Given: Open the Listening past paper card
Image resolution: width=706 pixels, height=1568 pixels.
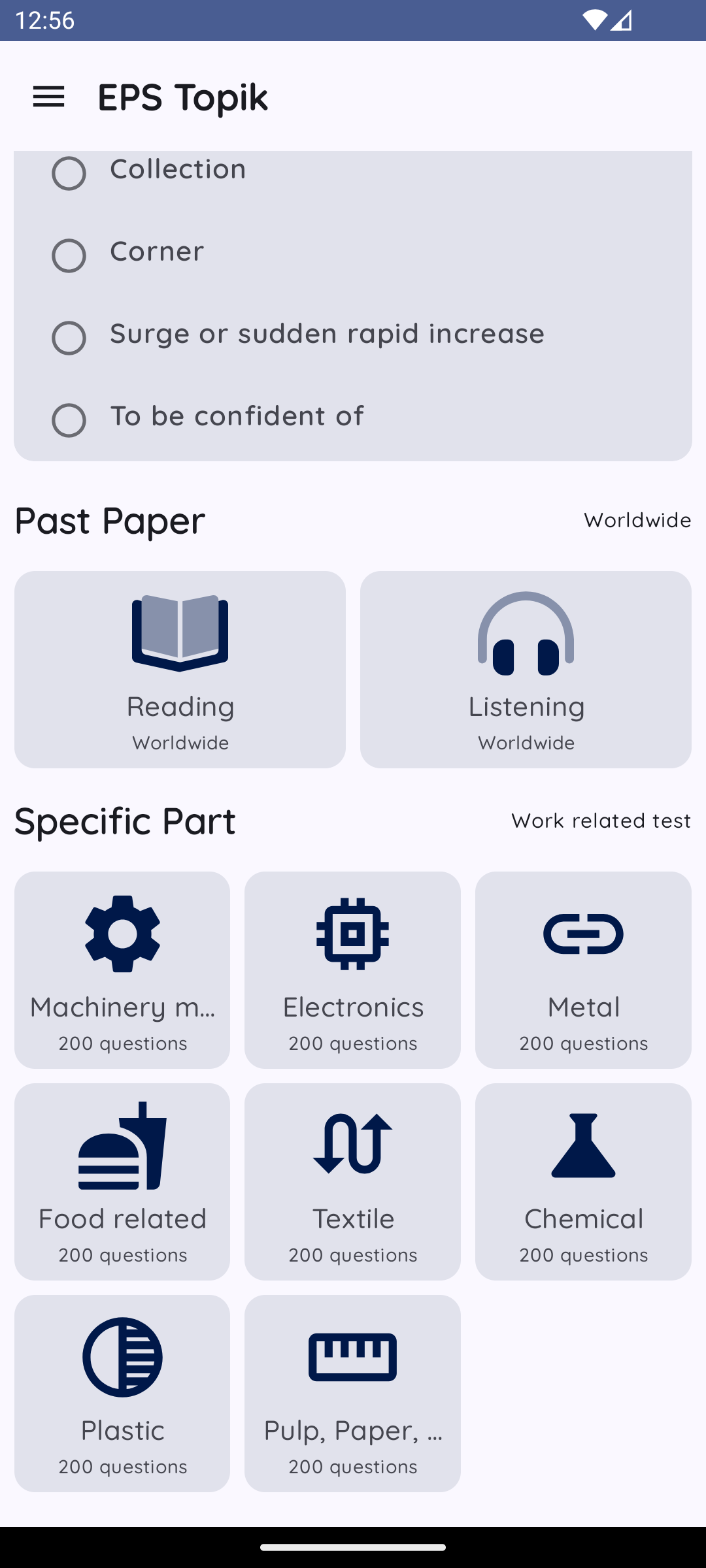Looking at the screenshot, I should coord(526,669).
